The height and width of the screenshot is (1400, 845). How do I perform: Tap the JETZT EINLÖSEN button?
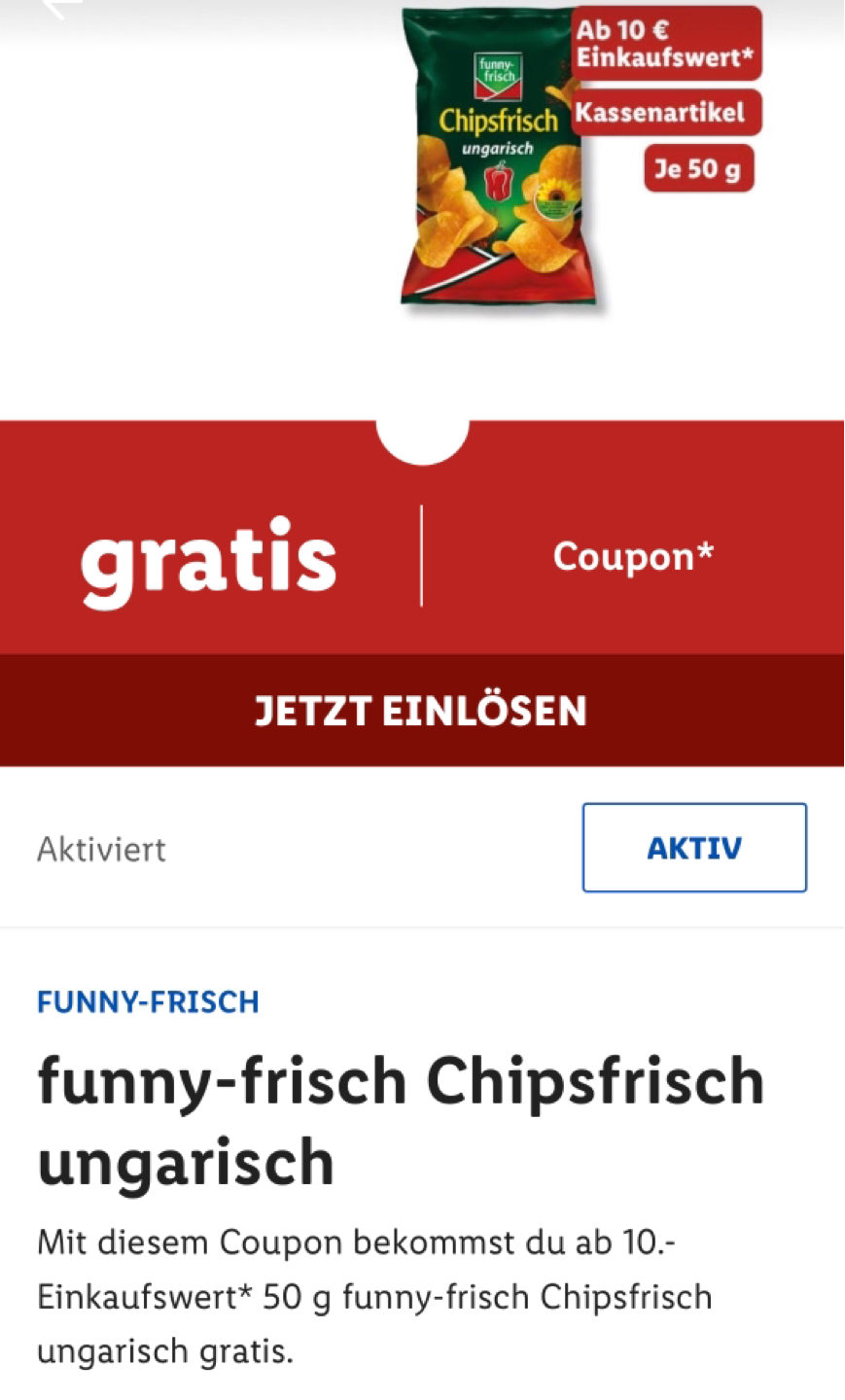422,711
